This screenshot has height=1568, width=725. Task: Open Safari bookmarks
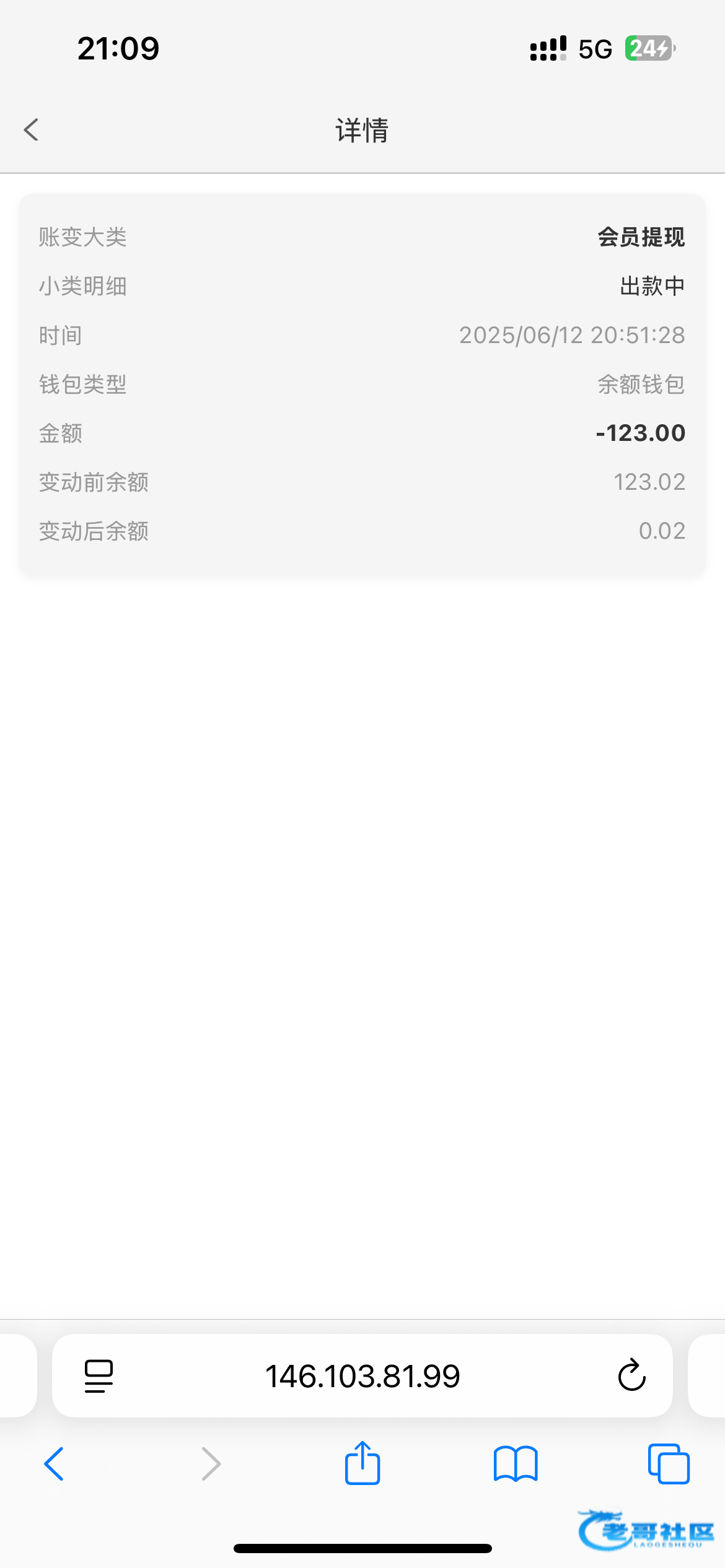516,1464
